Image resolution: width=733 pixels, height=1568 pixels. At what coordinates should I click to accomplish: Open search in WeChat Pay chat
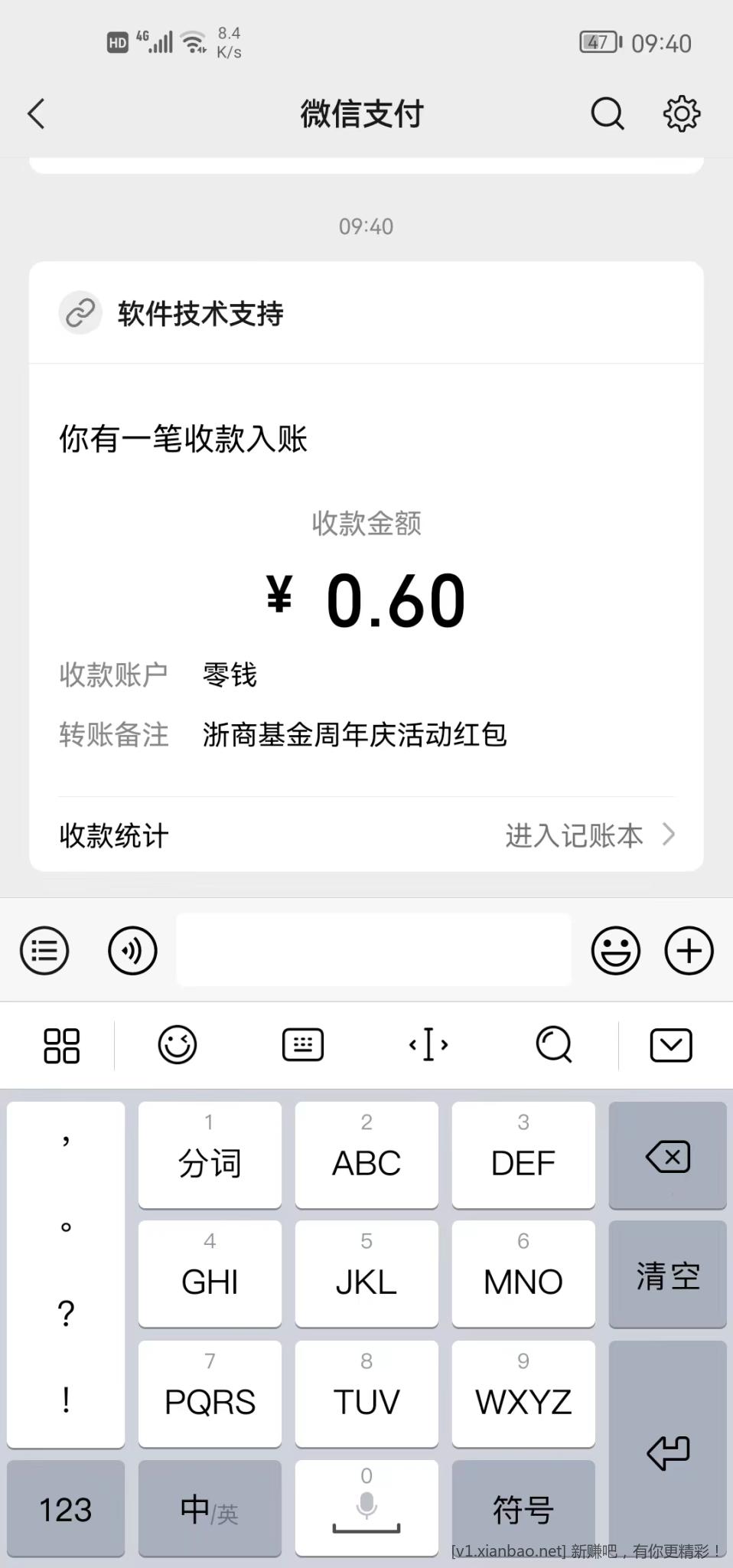coord(608,114)
